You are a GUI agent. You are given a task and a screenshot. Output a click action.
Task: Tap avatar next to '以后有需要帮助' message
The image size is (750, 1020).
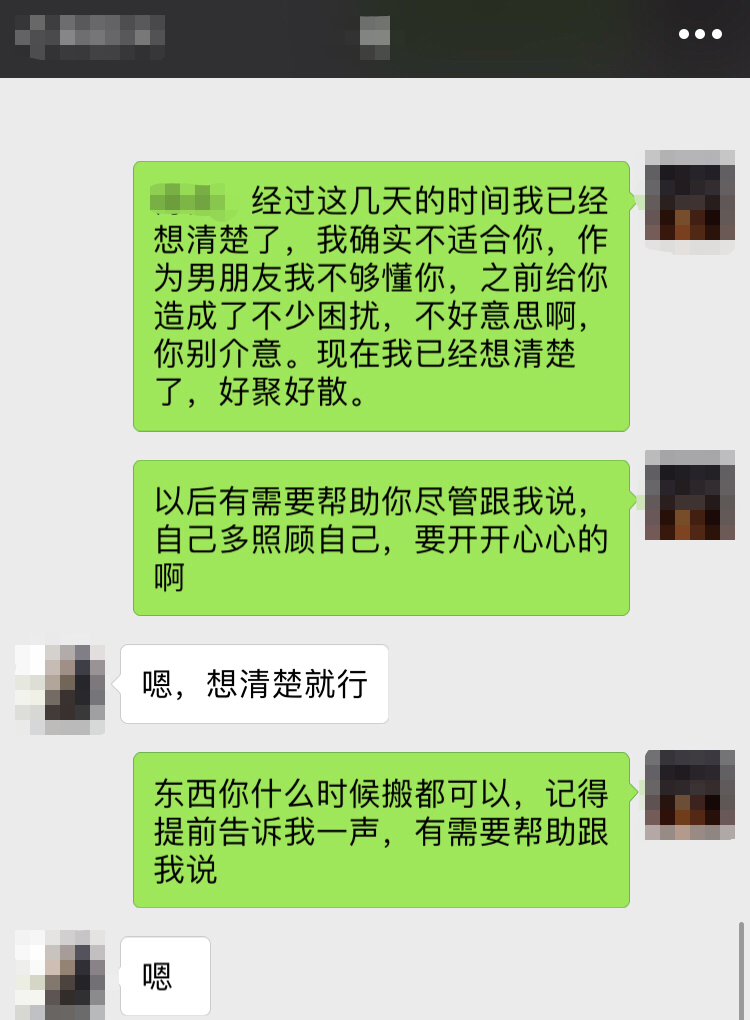click(683, 494)
